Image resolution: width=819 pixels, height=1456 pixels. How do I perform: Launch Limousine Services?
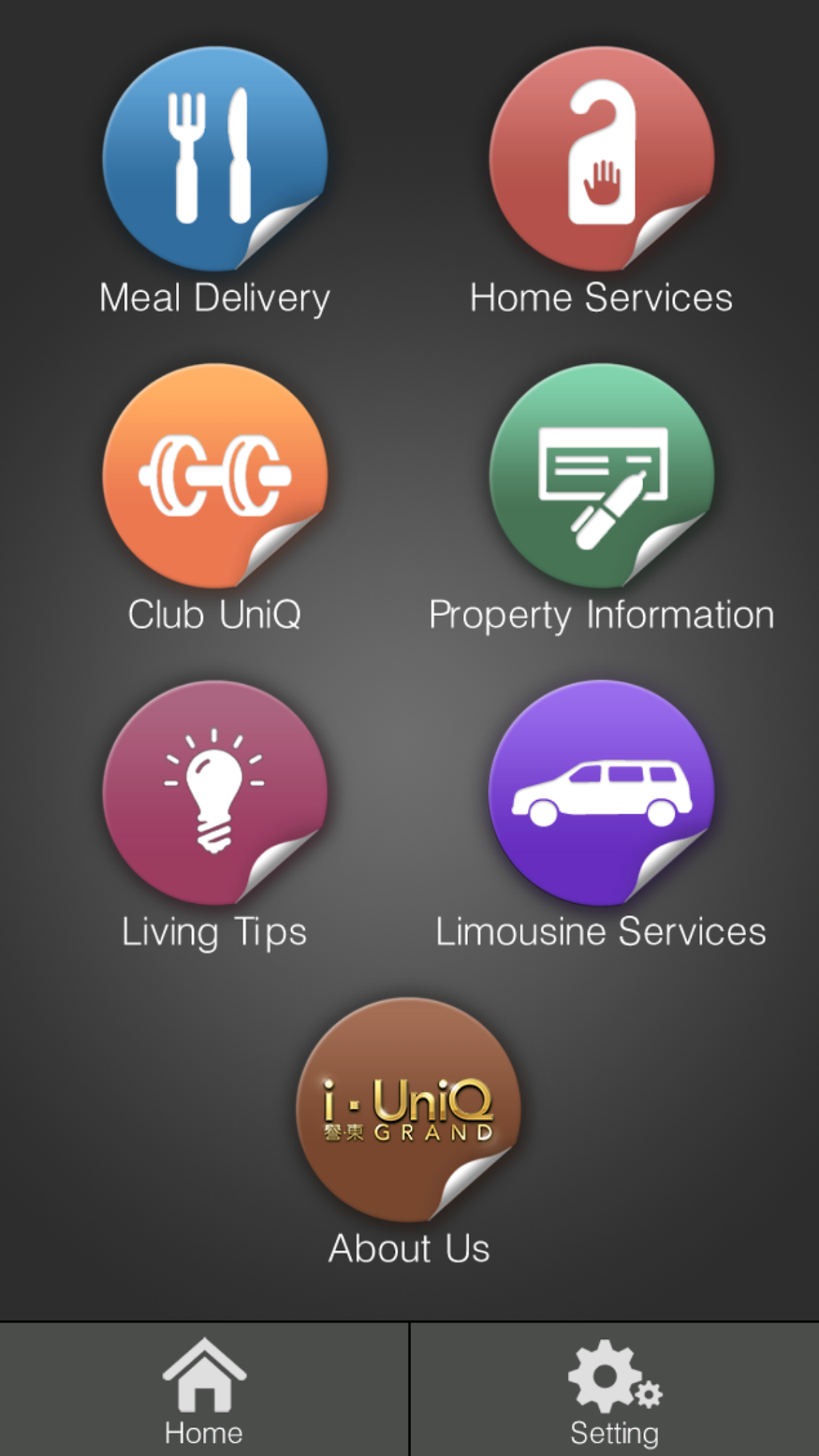601,792
